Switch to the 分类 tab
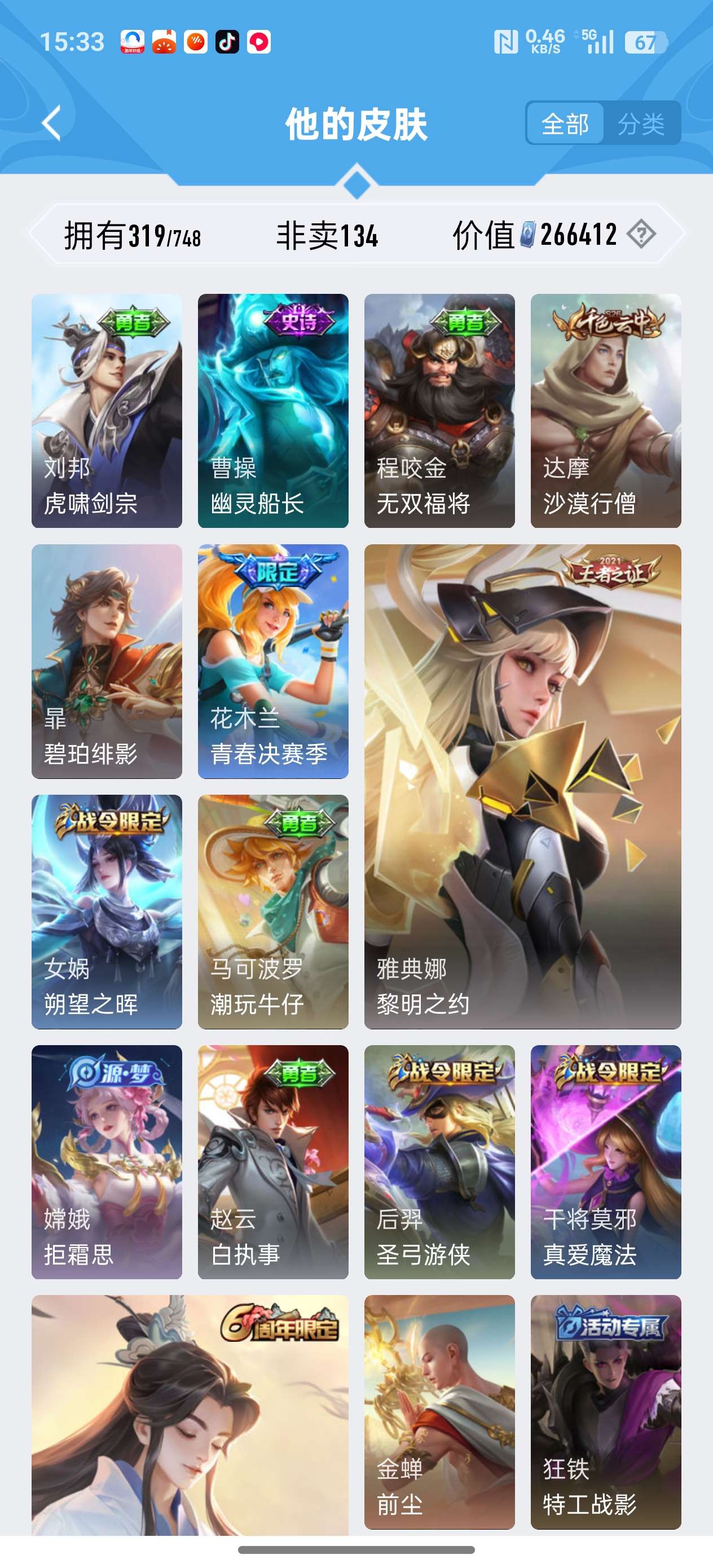This screenshot has width=713, height=1568. (641, 124)
